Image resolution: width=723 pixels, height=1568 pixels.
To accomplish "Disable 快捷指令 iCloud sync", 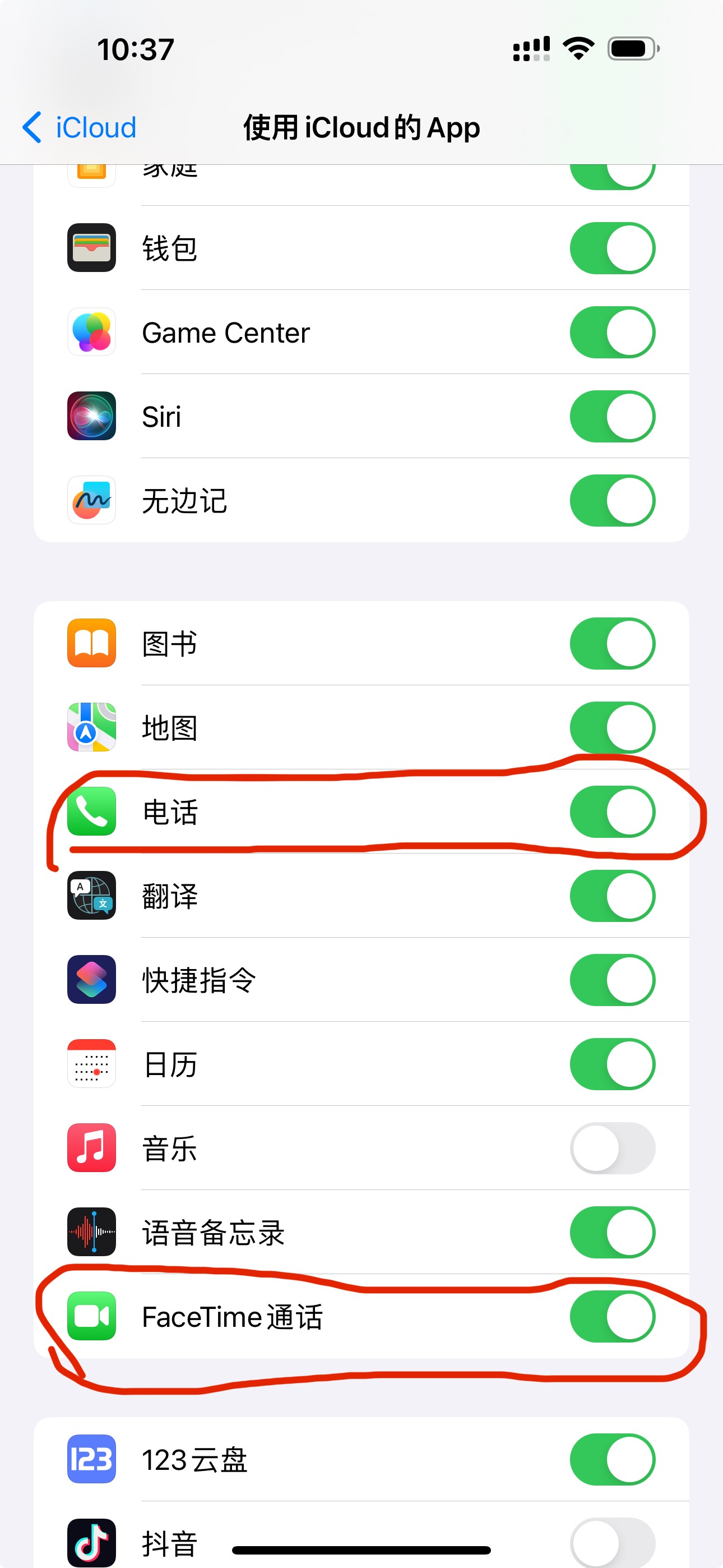I will 611,979.
